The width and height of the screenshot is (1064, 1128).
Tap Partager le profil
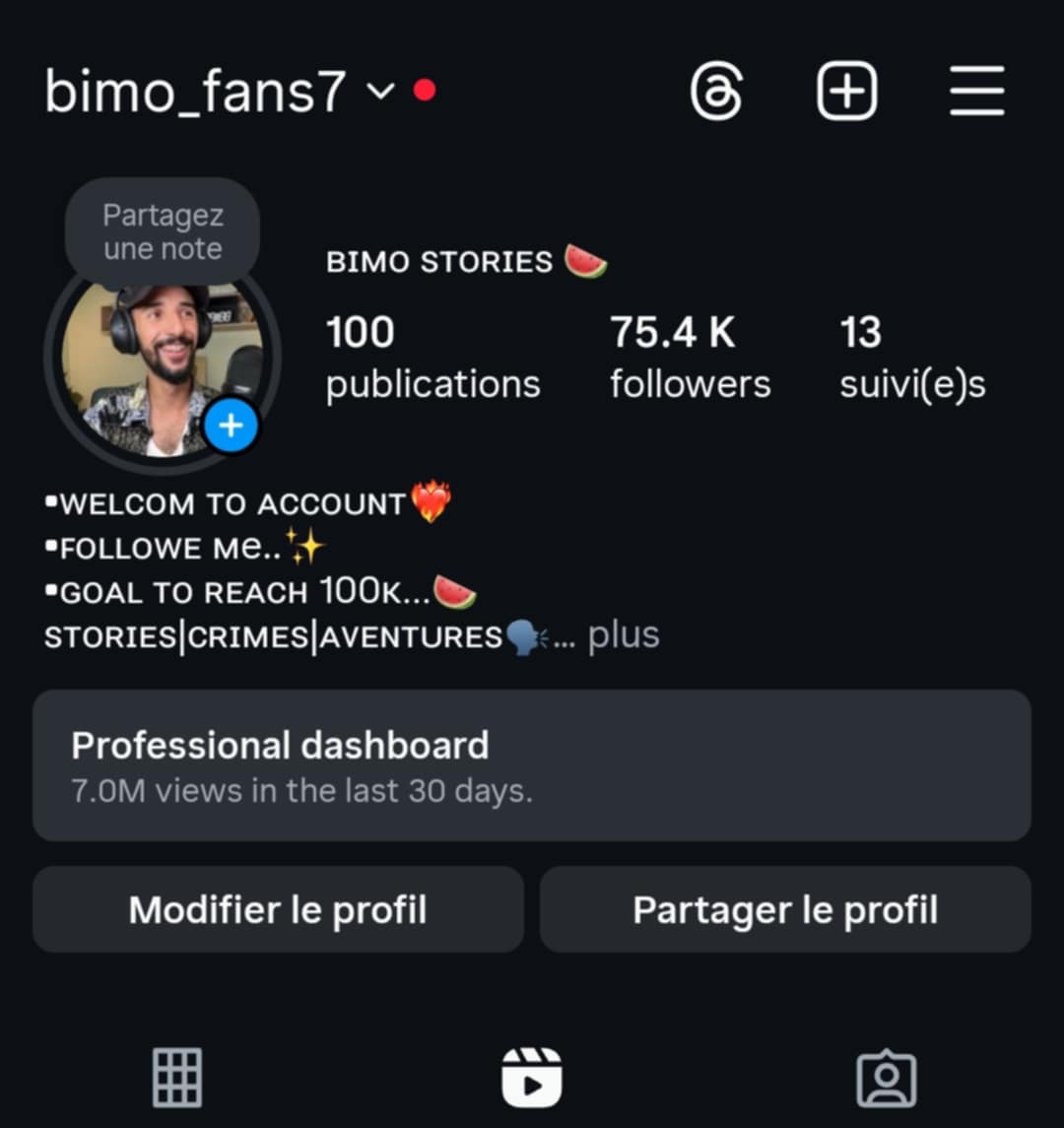point(786,909)
